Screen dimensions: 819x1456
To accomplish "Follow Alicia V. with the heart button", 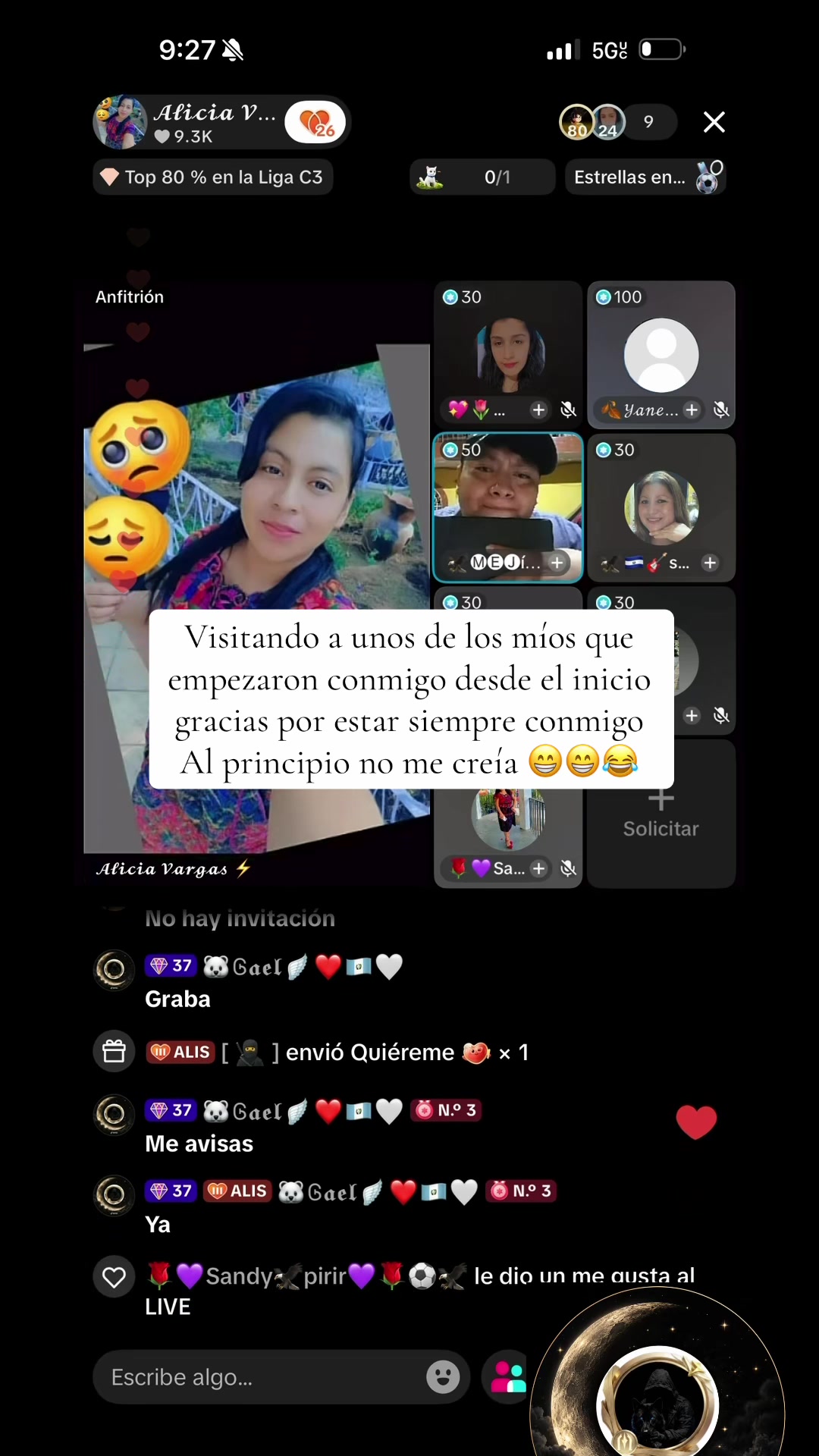I will (315, 122).
